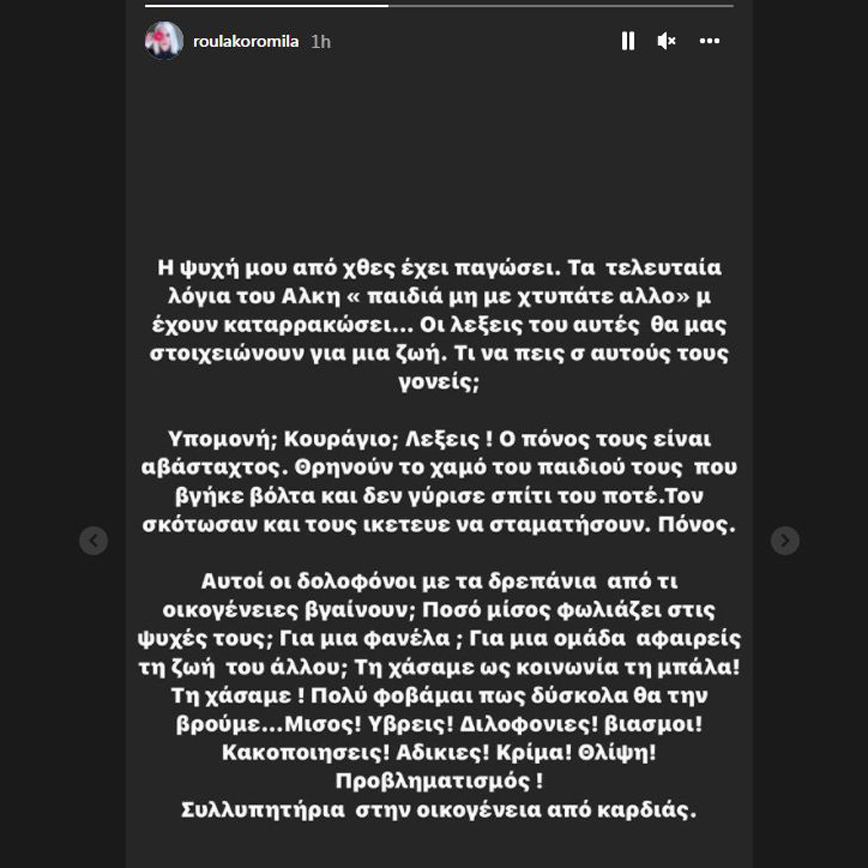Image resolution: width=868 pixels, height=868 pixels.
Task: Pause the story playback
Action: coord(628,41)
